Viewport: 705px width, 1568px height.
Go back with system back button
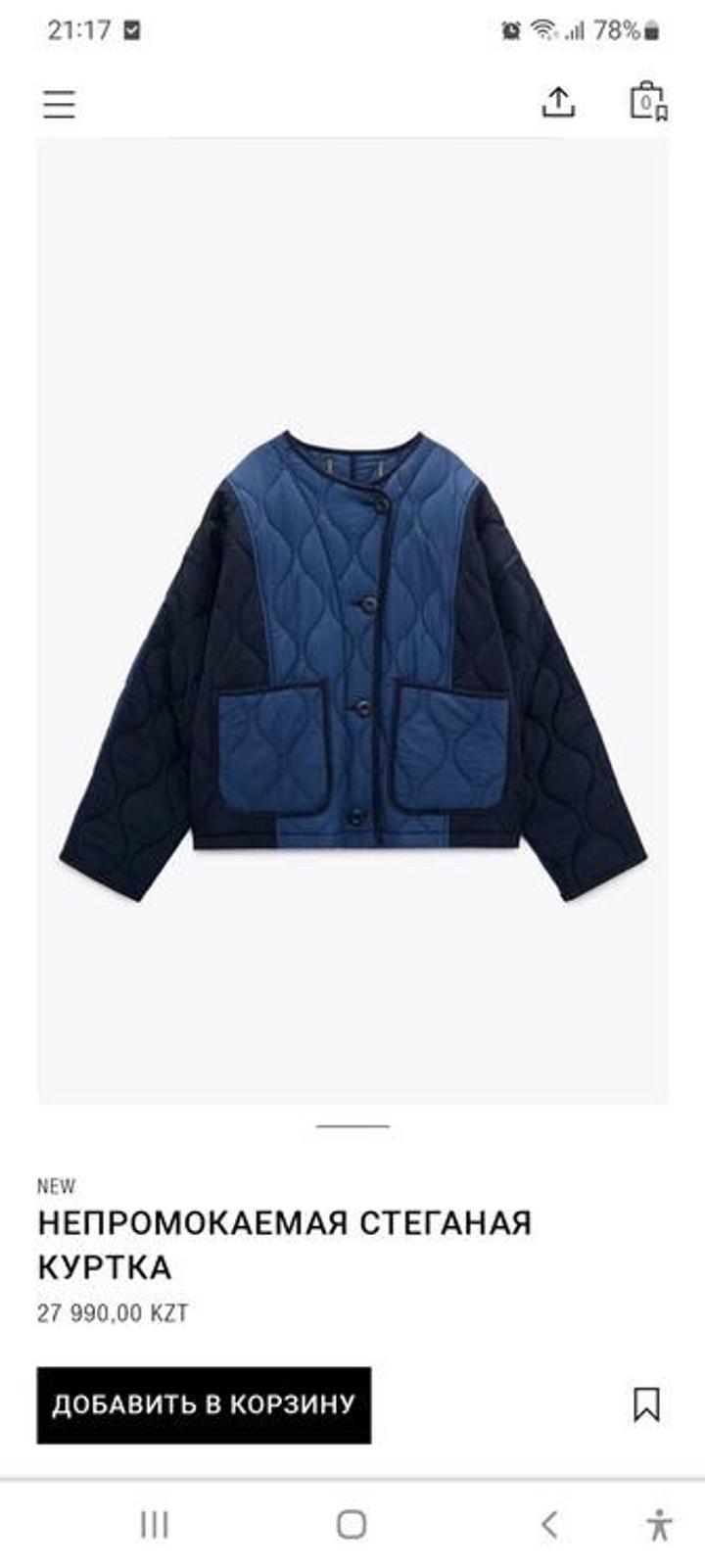(550, 1524)
